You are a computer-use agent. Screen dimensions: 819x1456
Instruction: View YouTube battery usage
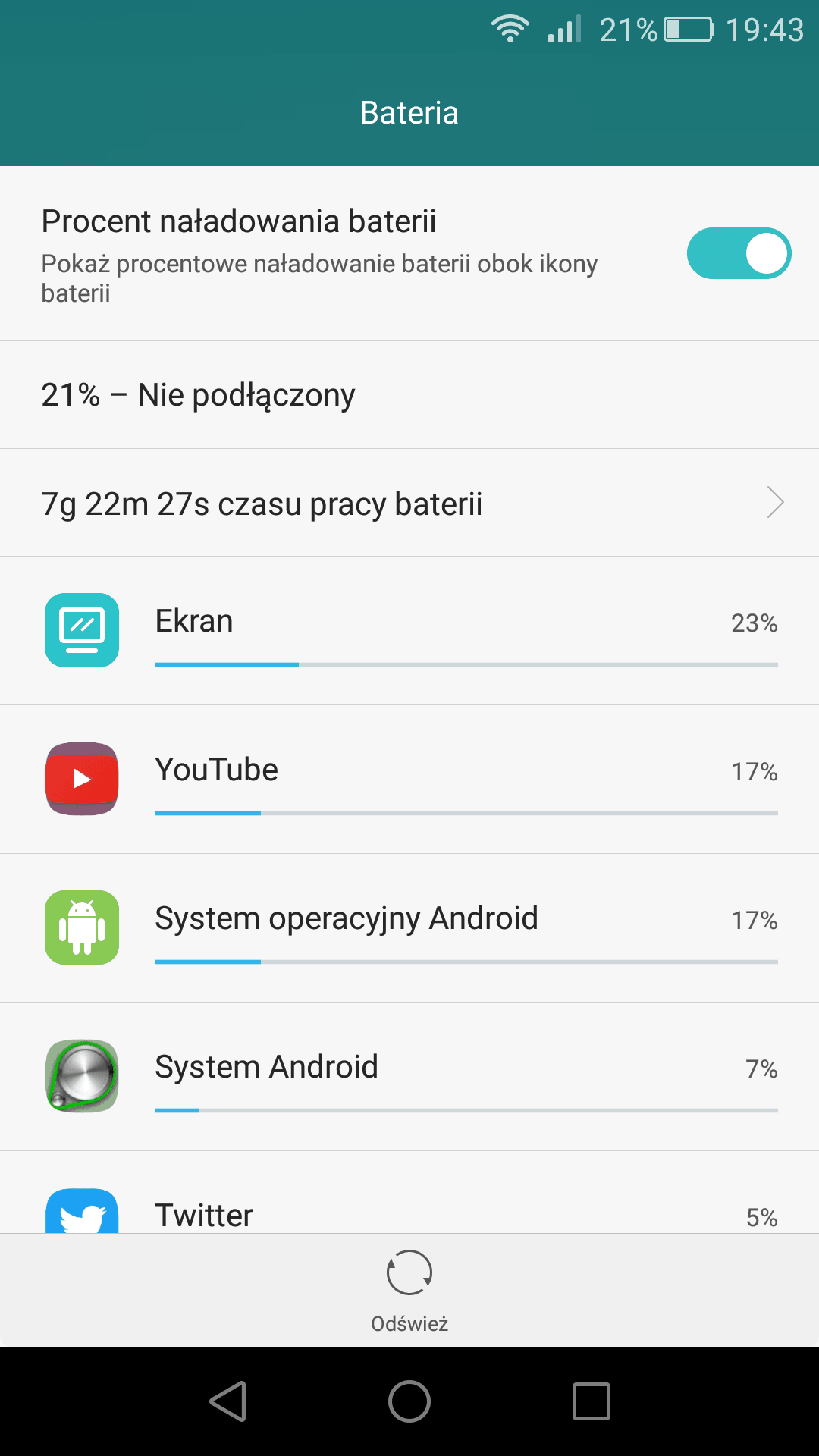tap(409, 779)
